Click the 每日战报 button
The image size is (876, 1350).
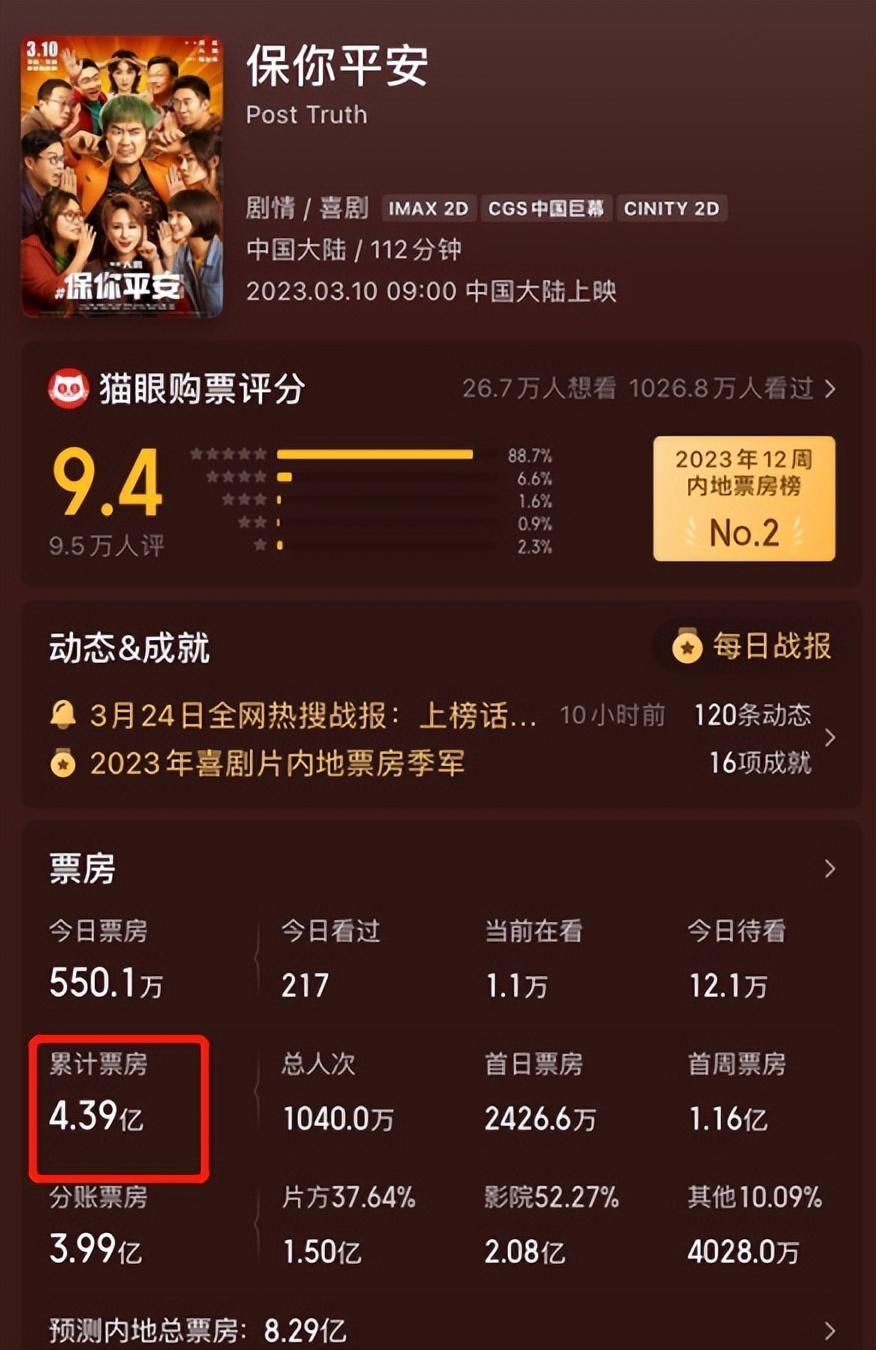tap(753, 648)
